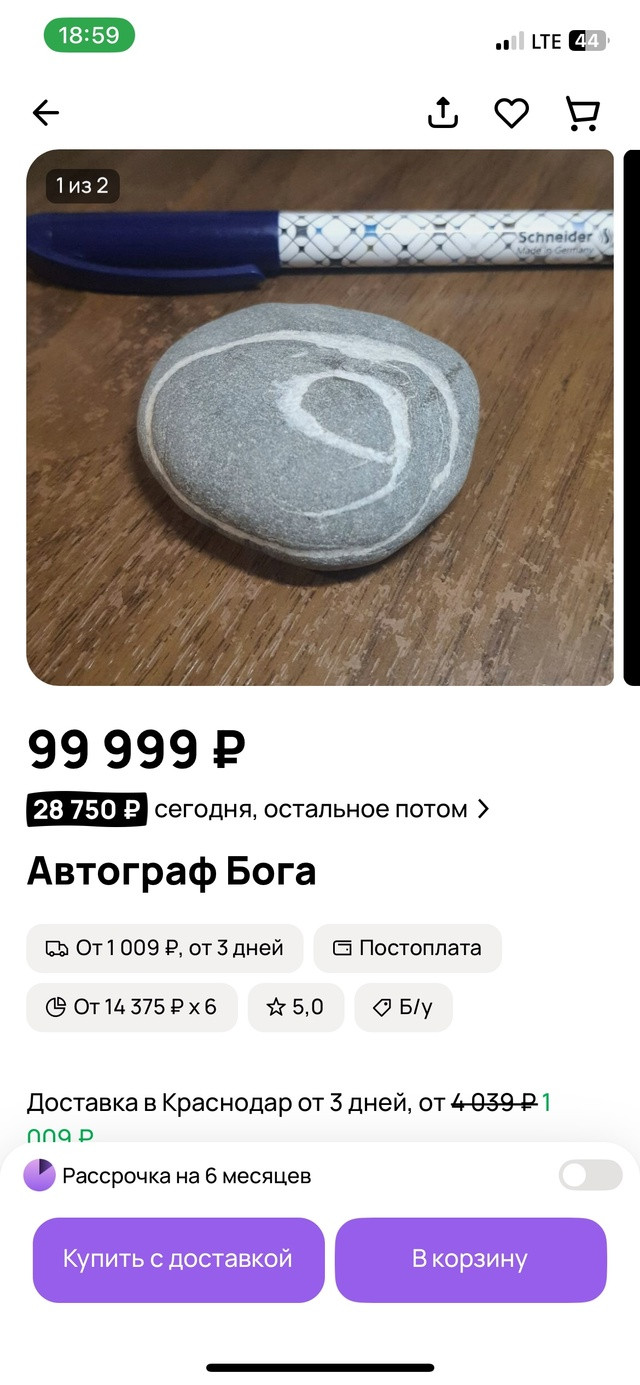Buy with delivery via 'Купить с доставкой'
The image size is (640, 1385).
pos(179,1259)
